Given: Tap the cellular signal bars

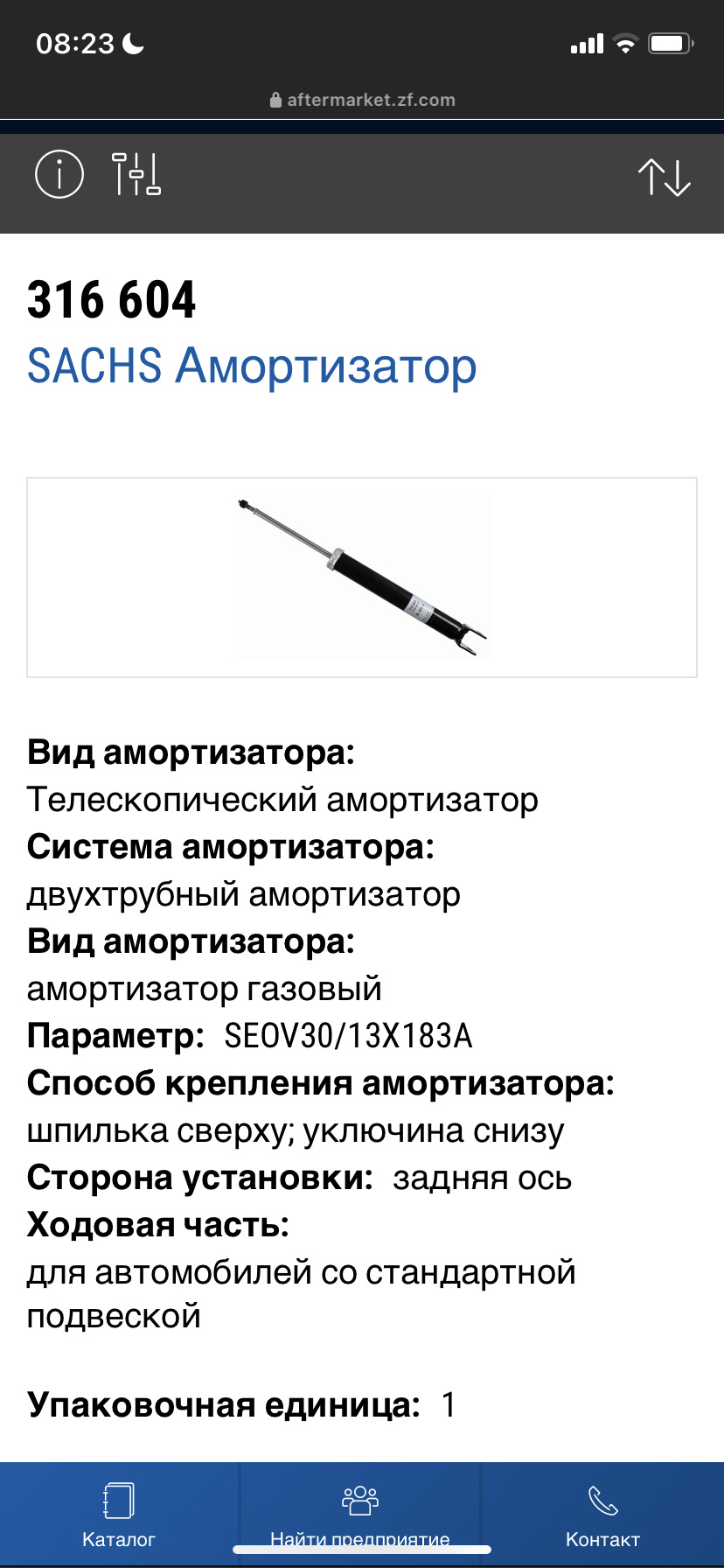Looking at the screenshot, I should pyautogui.click(x=587, y=42).
